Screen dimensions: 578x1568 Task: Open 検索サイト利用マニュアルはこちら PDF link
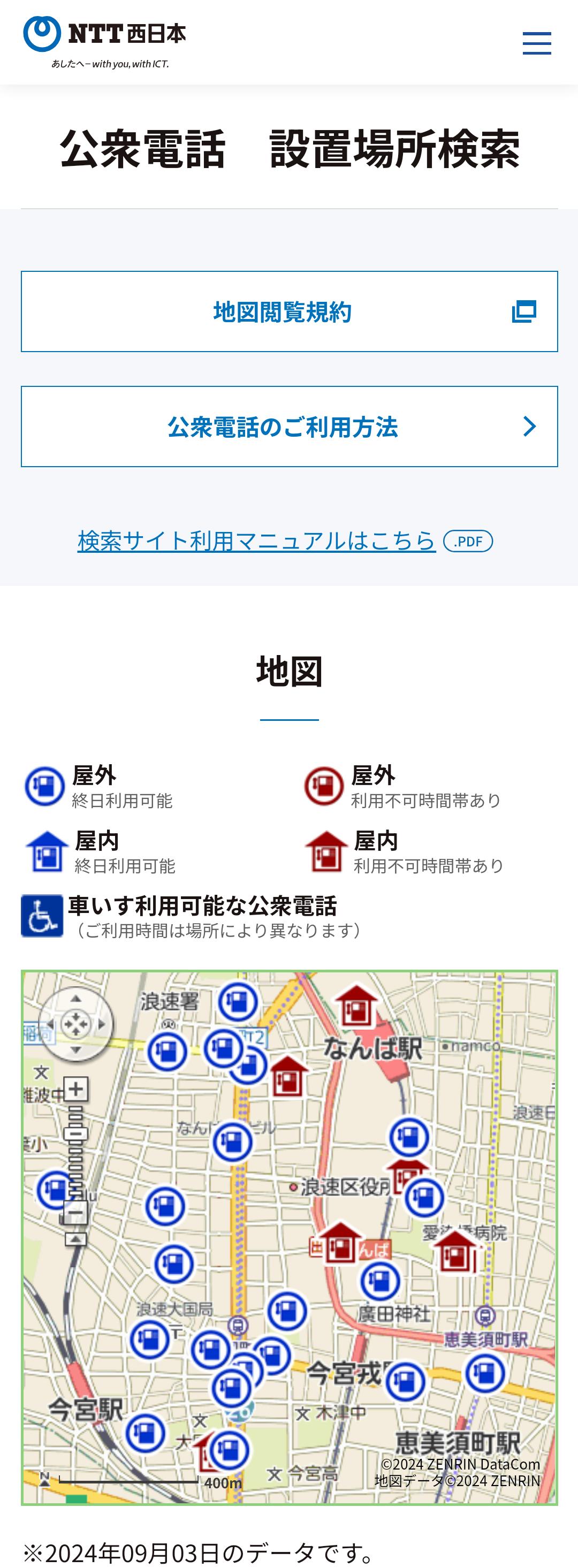256,541
